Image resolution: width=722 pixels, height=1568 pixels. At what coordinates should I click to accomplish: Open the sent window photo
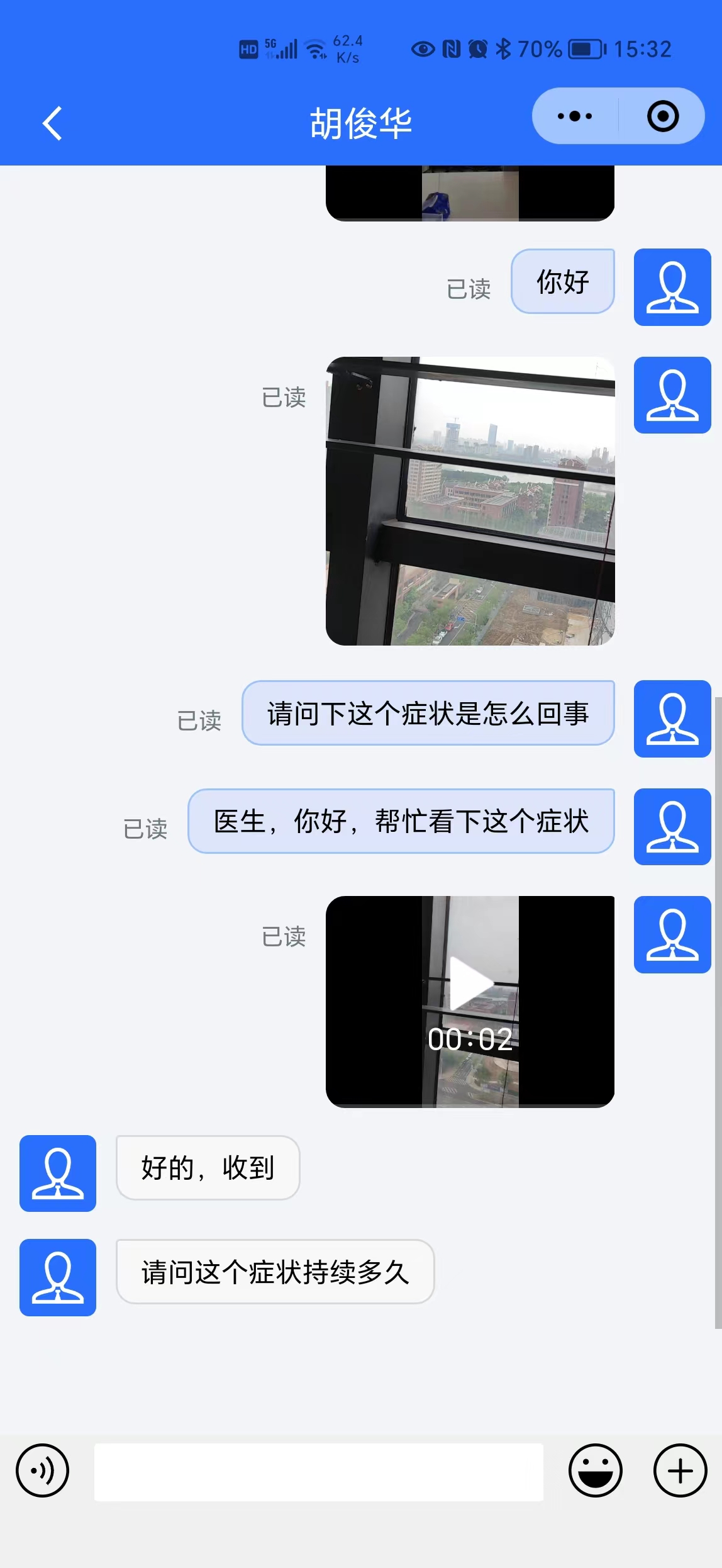(x=470, y=501)
